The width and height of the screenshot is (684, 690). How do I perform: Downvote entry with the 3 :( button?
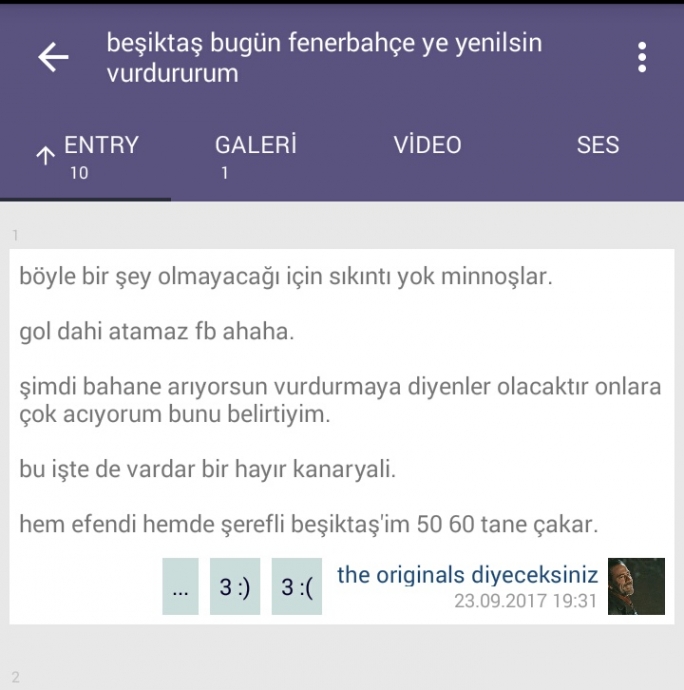click(296, 587)
